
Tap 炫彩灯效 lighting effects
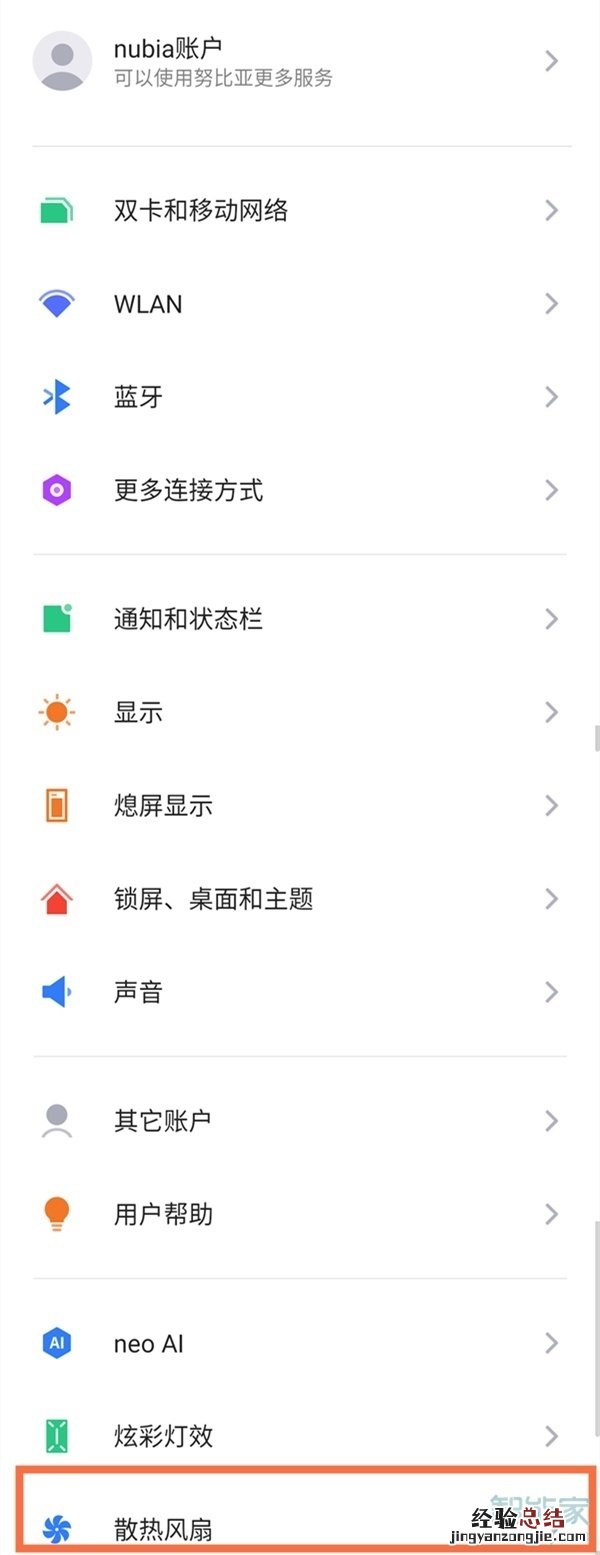click(163, 1437)
